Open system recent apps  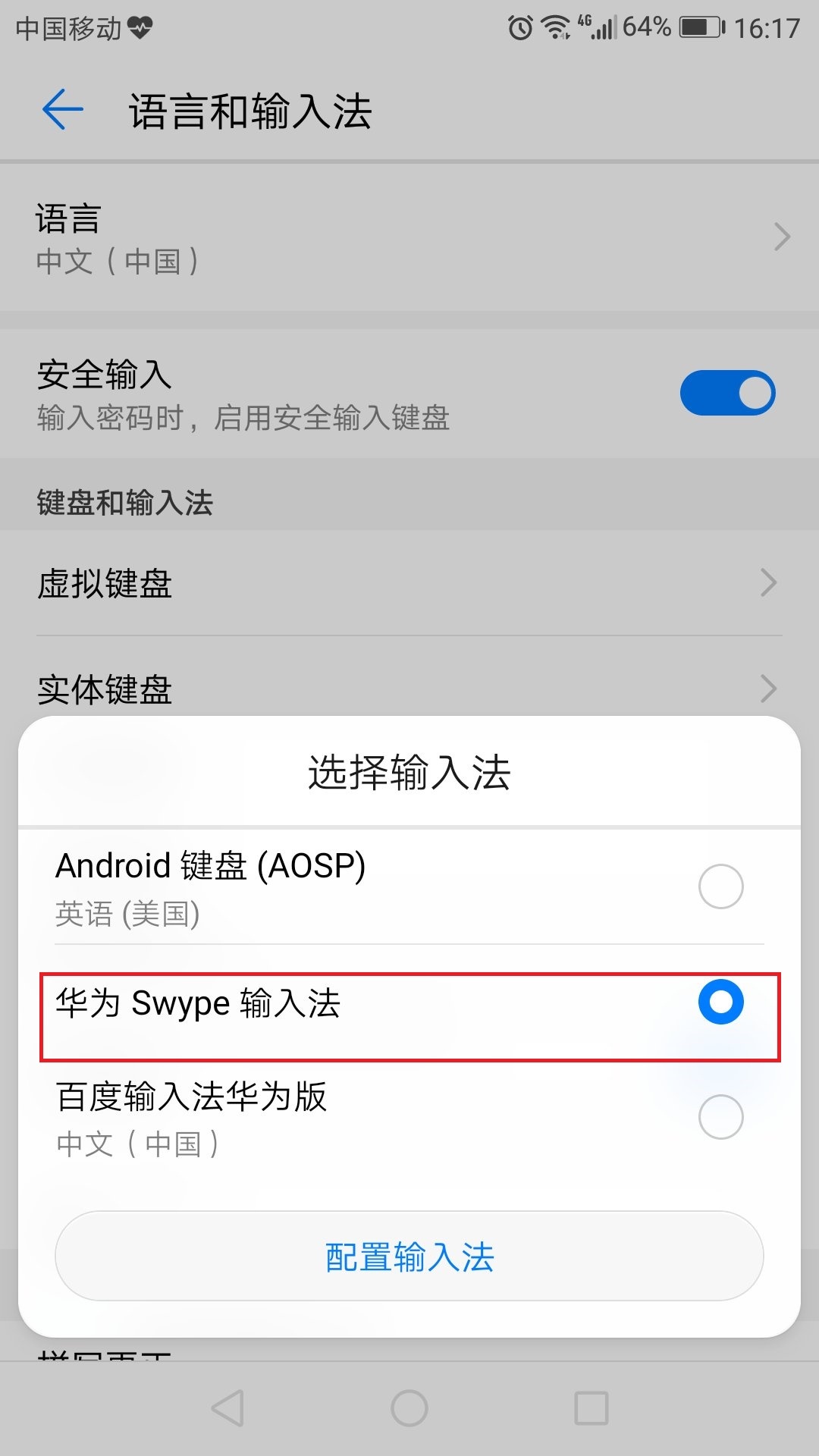(591, 1408)
